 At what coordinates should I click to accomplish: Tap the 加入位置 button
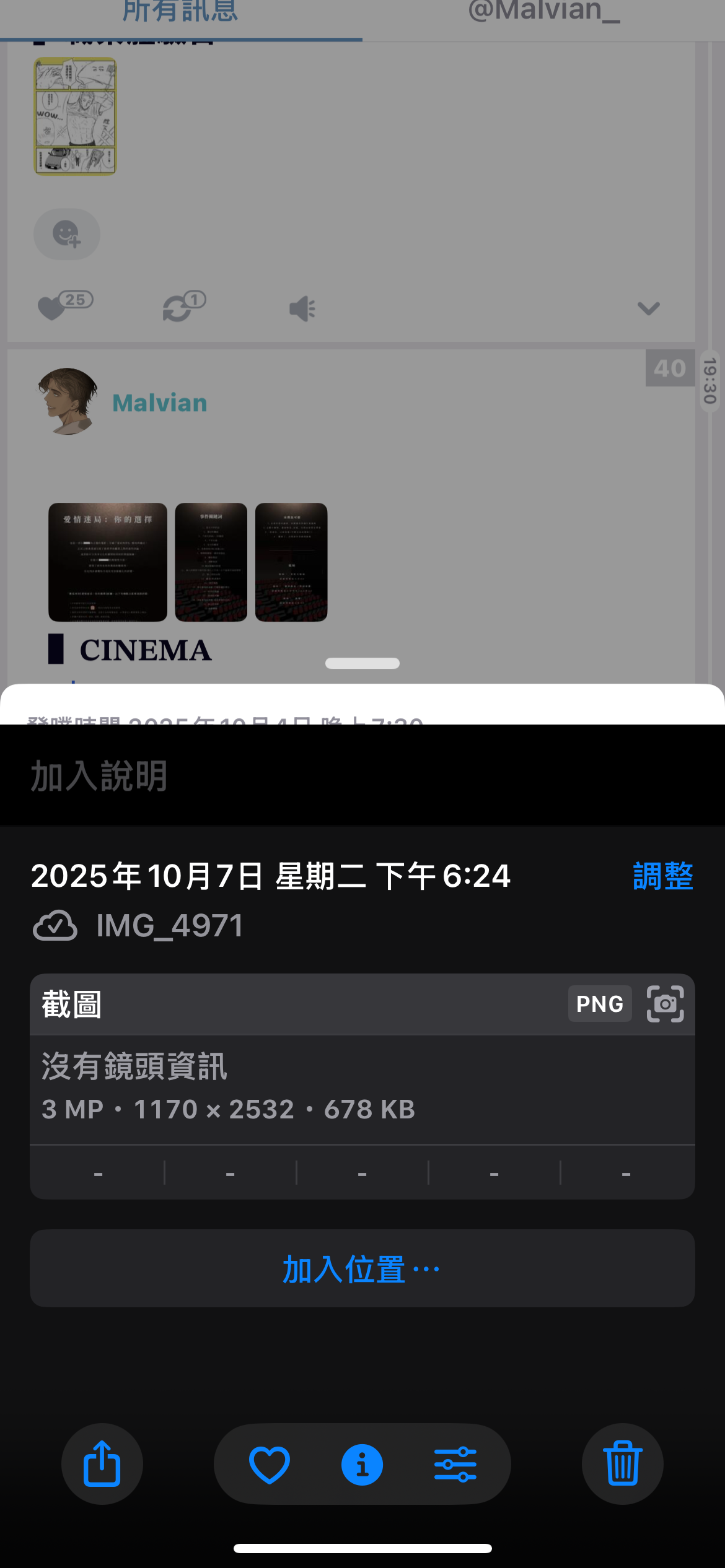(x=362, y=1269)
